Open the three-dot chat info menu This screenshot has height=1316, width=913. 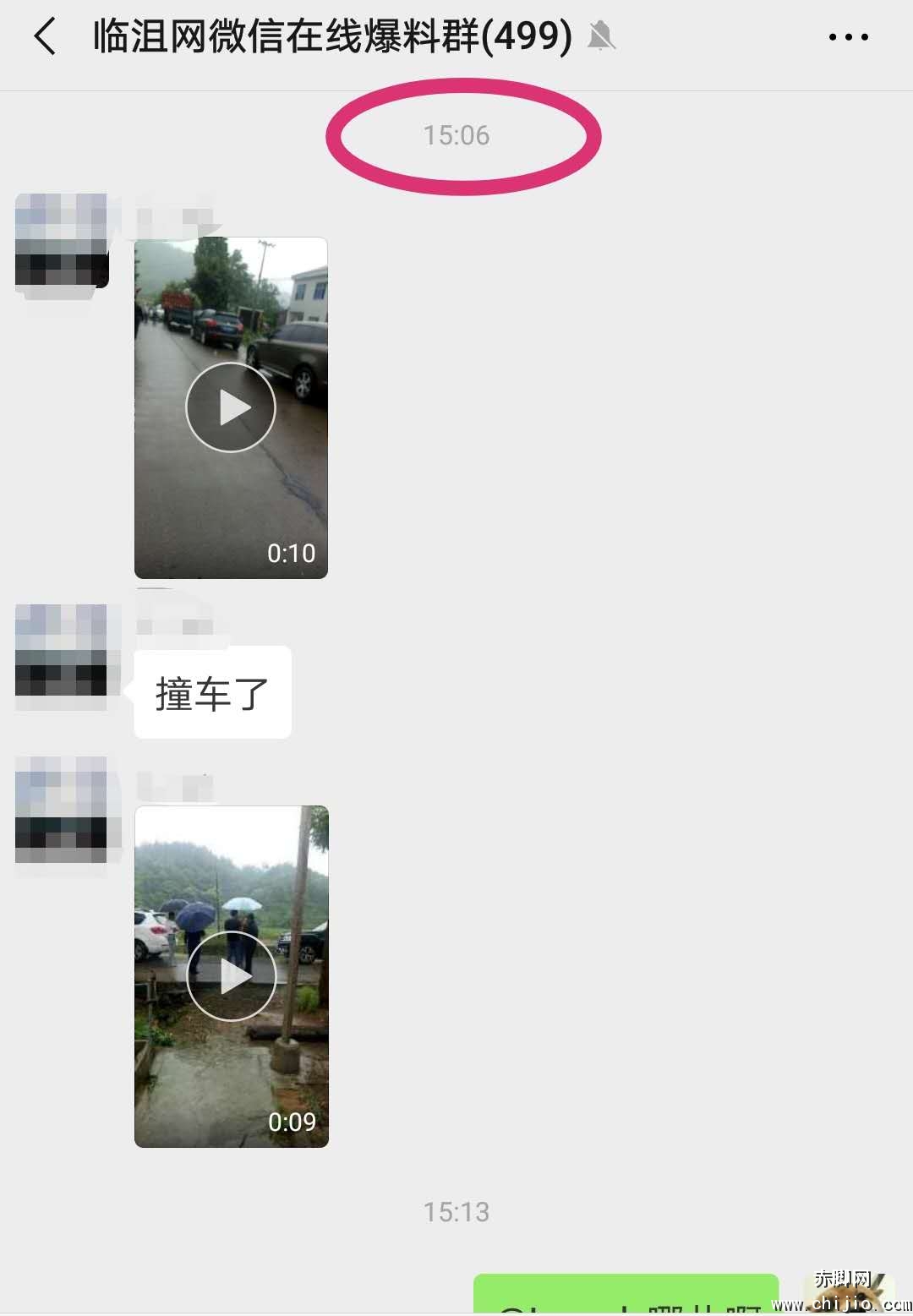[848, 37]
